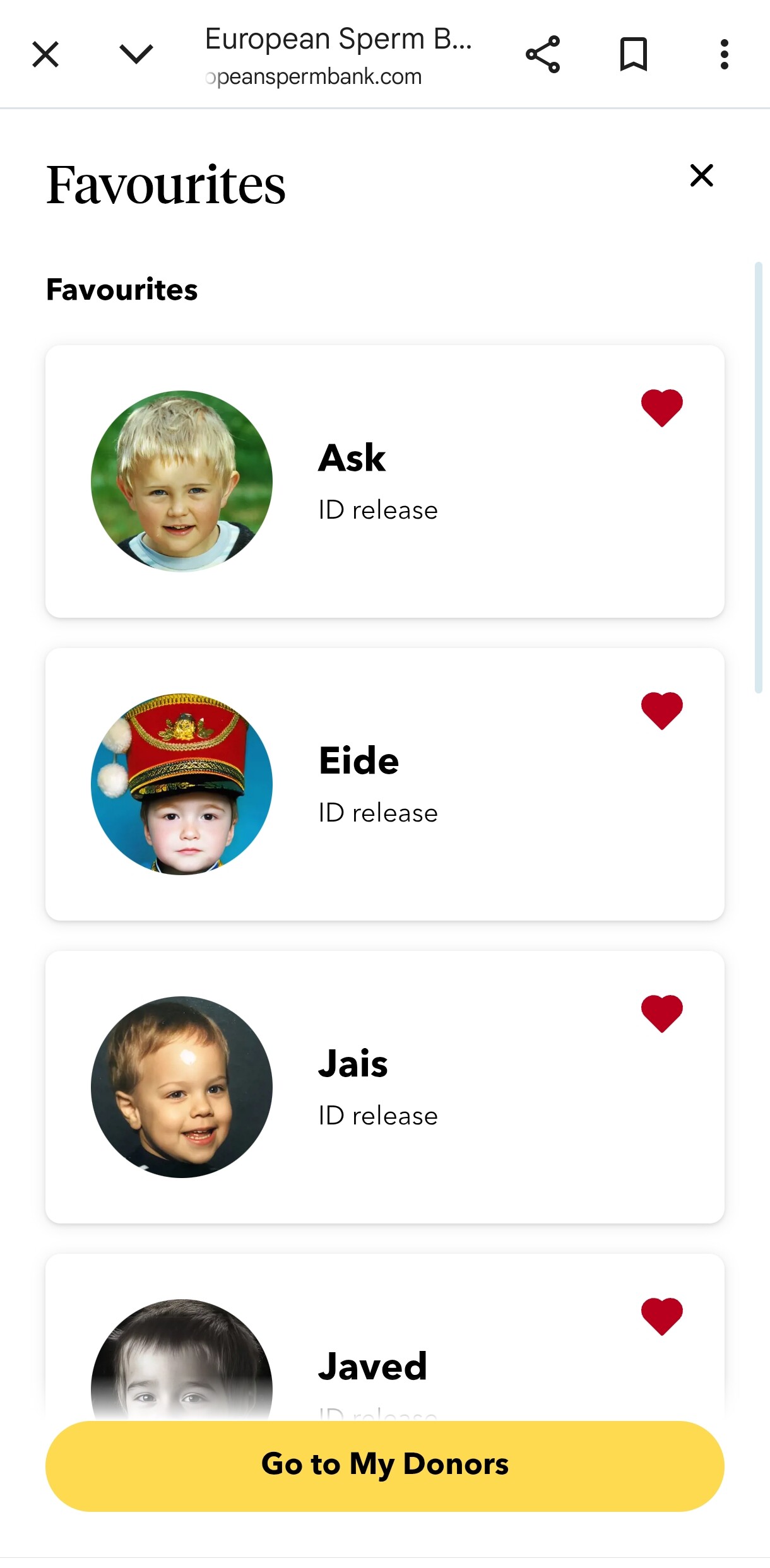Open donor Eide's card
Viewport: 770px width, 1568px height.
(385, 784)
